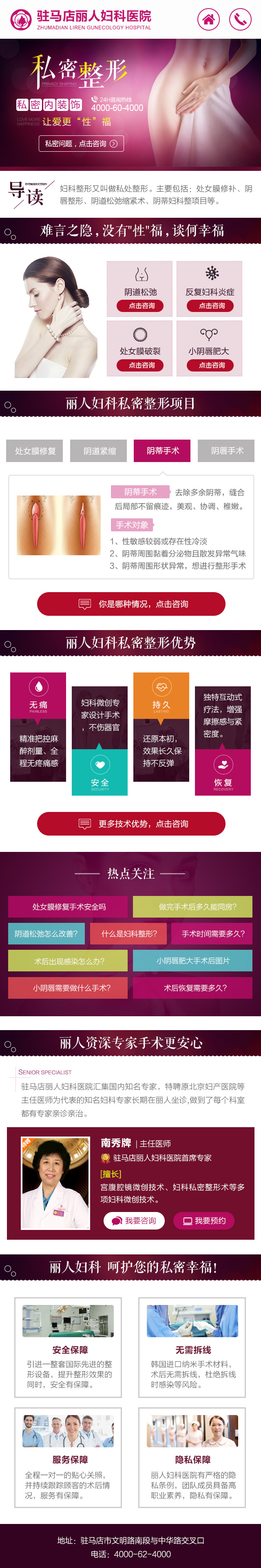Viewport: 261px width, 1568px height.
Task: Tap 点击咨询 under 阴道松弛
Action: [141, 305]
